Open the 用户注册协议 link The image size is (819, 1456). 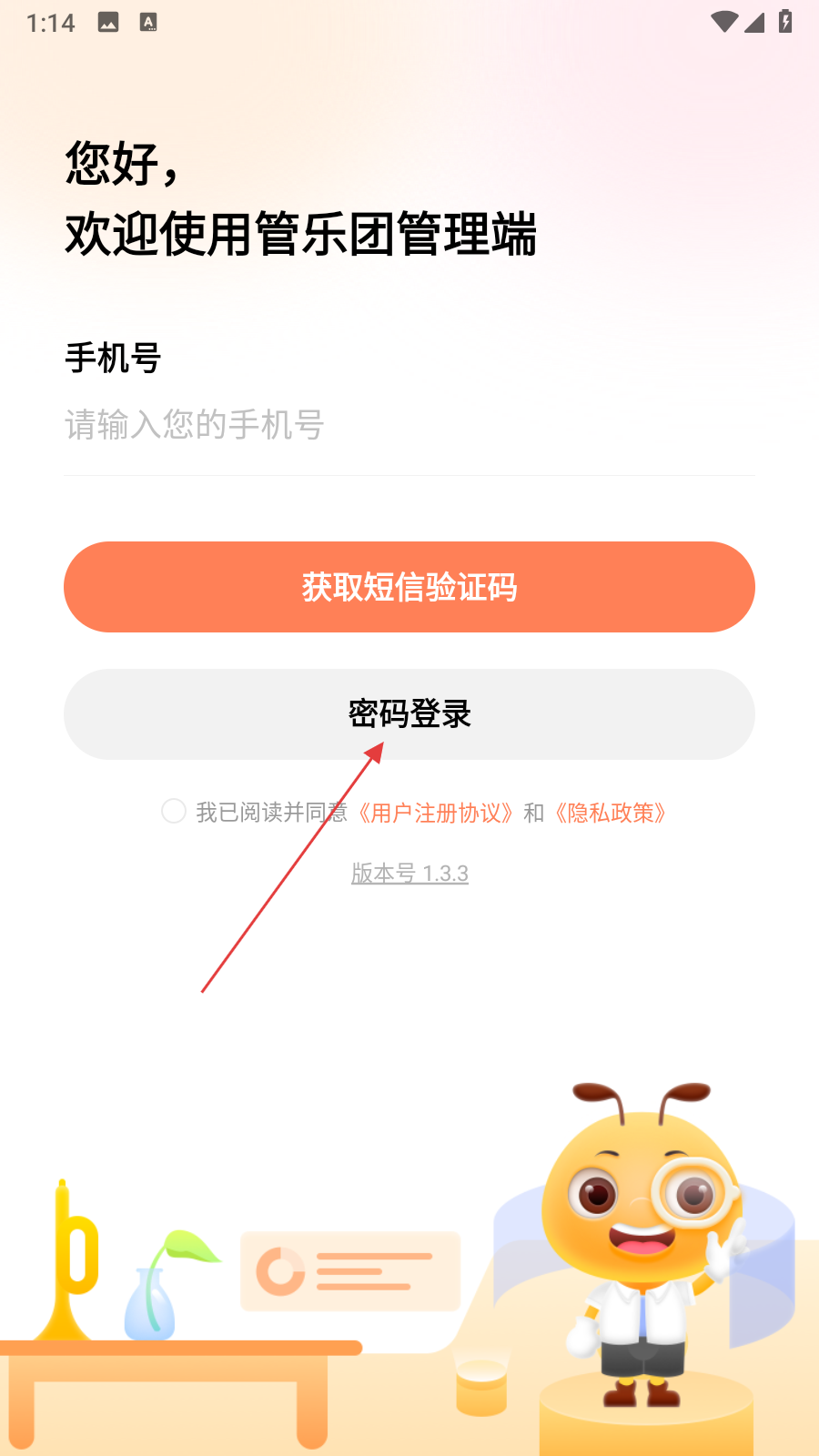coord(435,813)
